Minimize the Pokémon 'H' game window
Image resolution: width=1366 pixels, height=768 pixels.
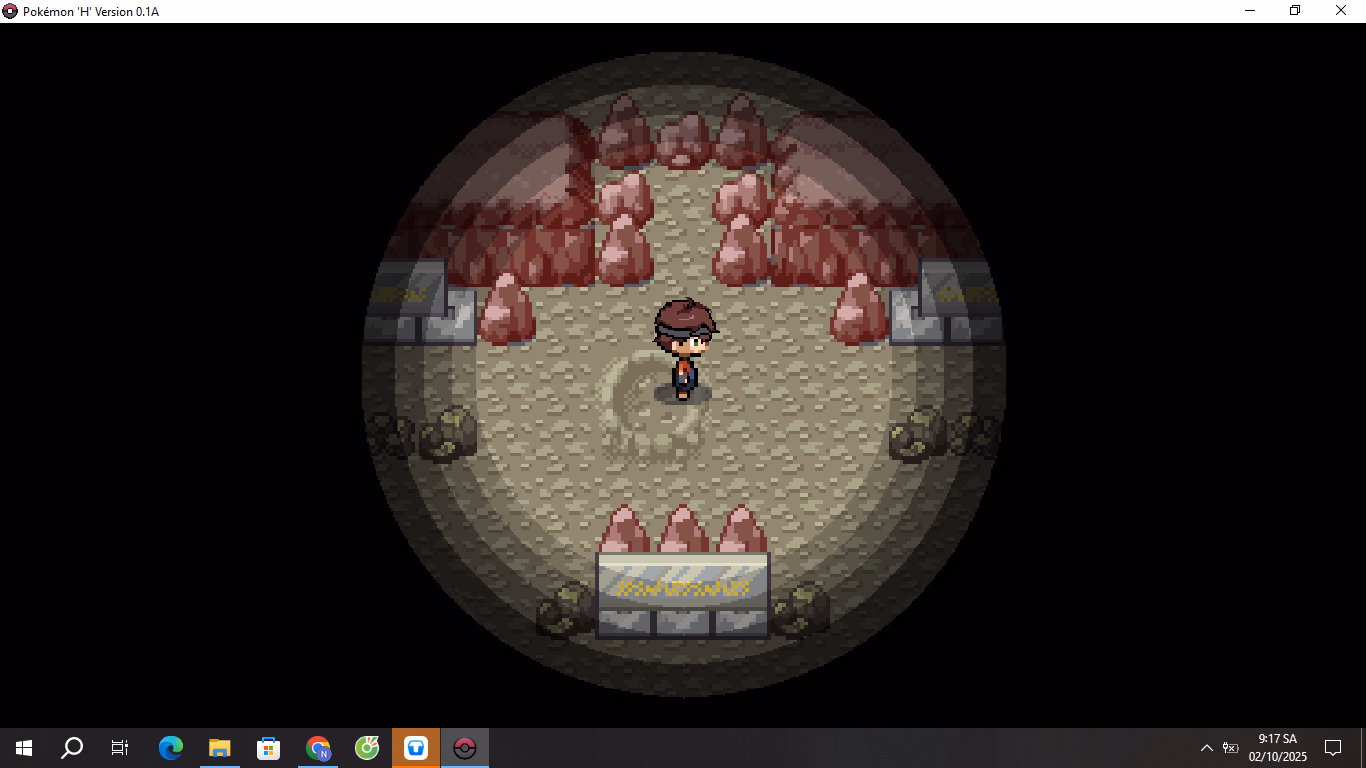[x=1250, y=11]
